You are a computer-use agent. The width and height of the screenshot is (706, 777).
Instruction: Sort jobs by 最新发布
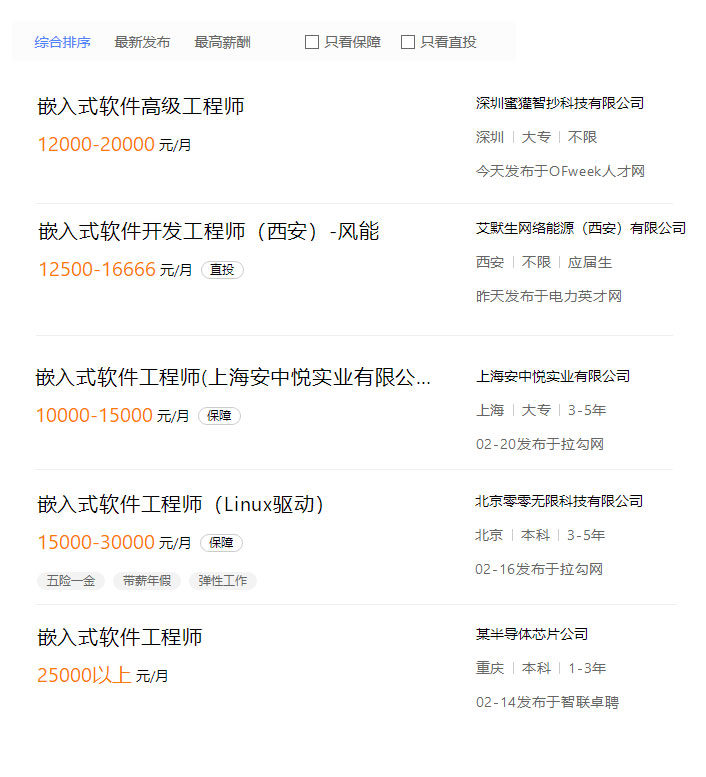(142, 42)
